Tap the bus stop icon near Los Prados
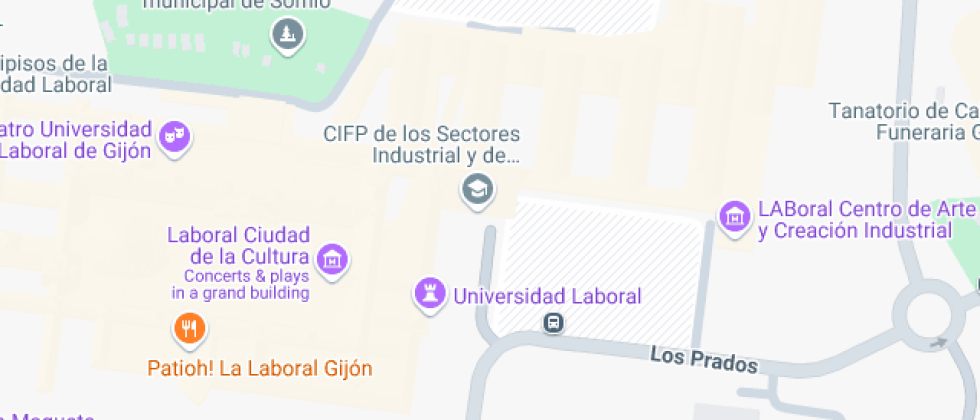 554,322
